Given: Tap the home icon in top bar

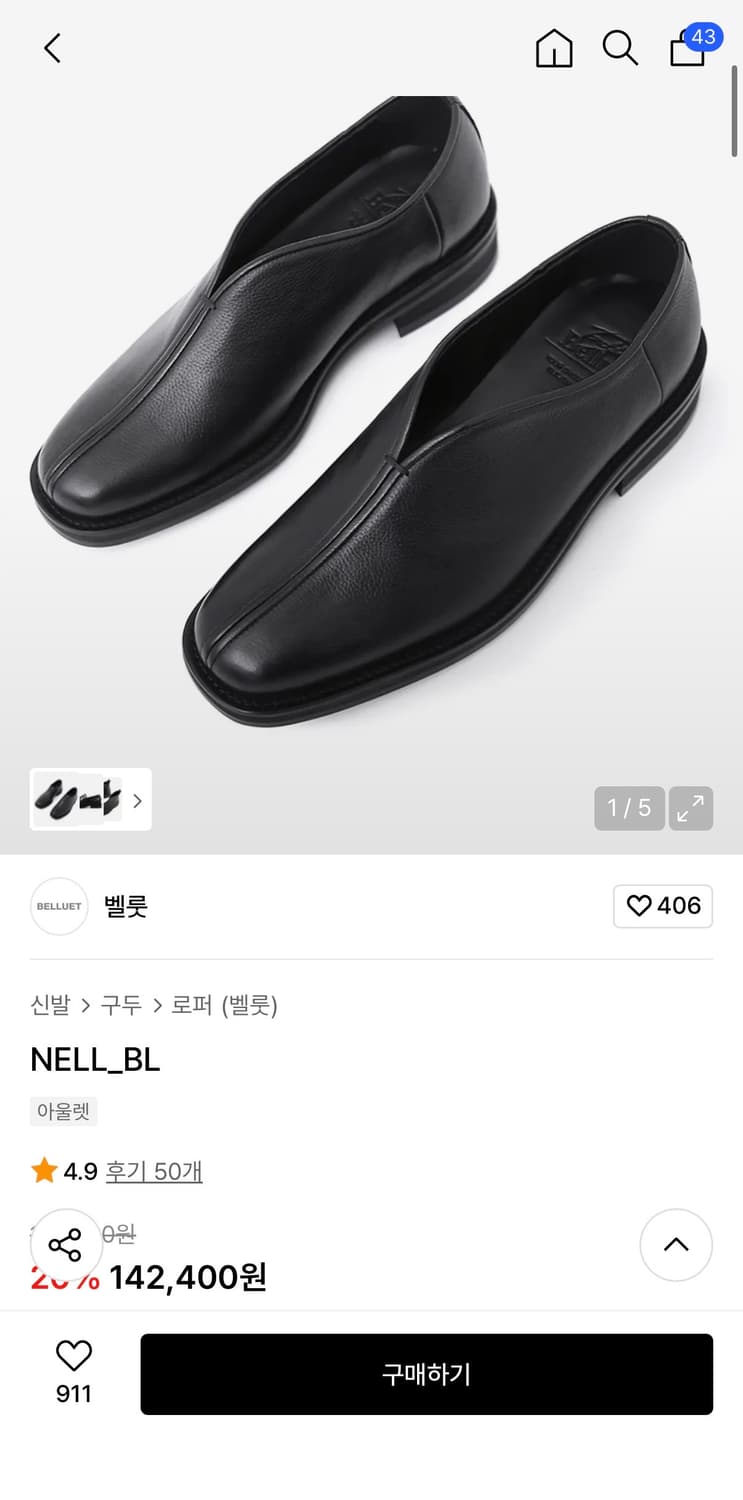Looking at the screenshot, I should [554, 48].
